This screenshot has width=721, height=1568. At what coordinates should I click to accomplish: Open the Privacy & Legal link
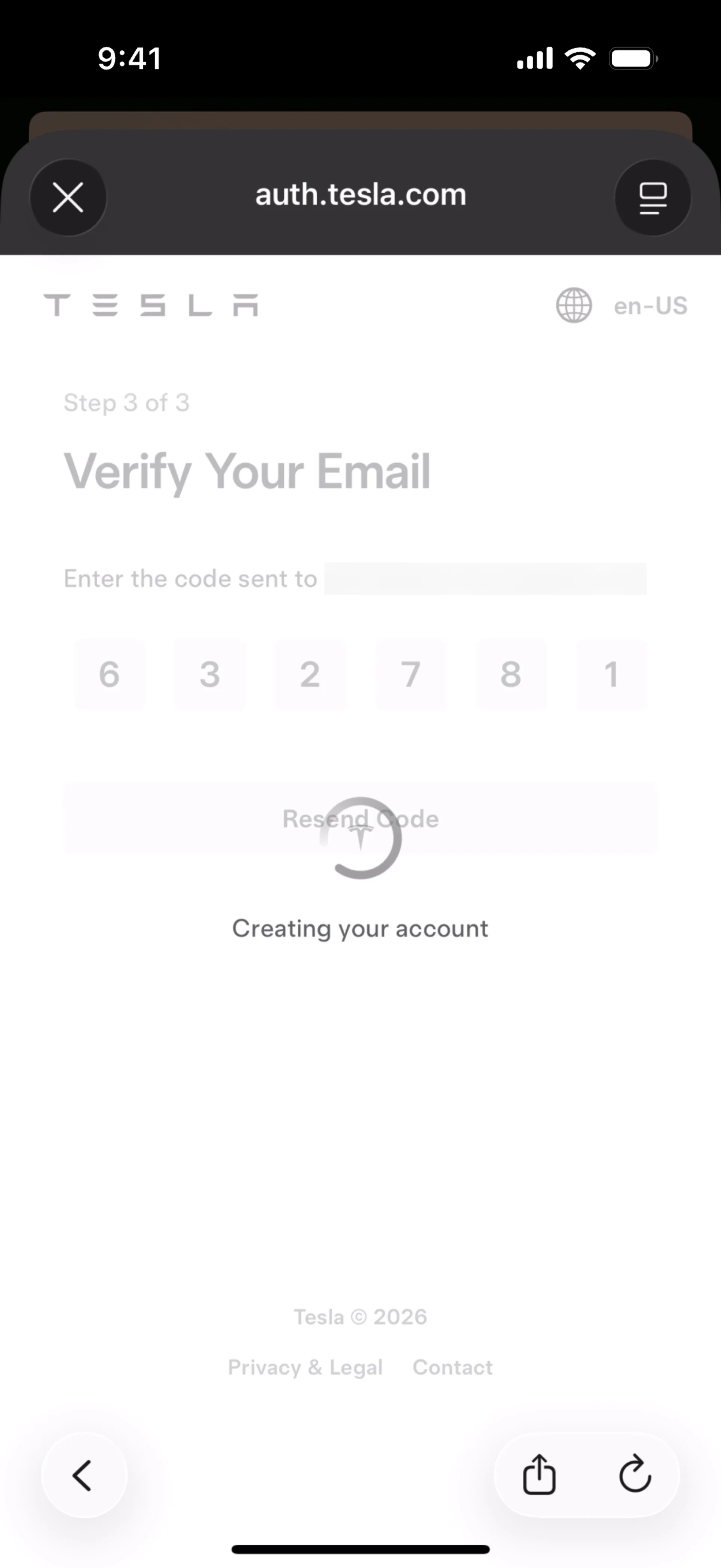tap(305, 1368)
